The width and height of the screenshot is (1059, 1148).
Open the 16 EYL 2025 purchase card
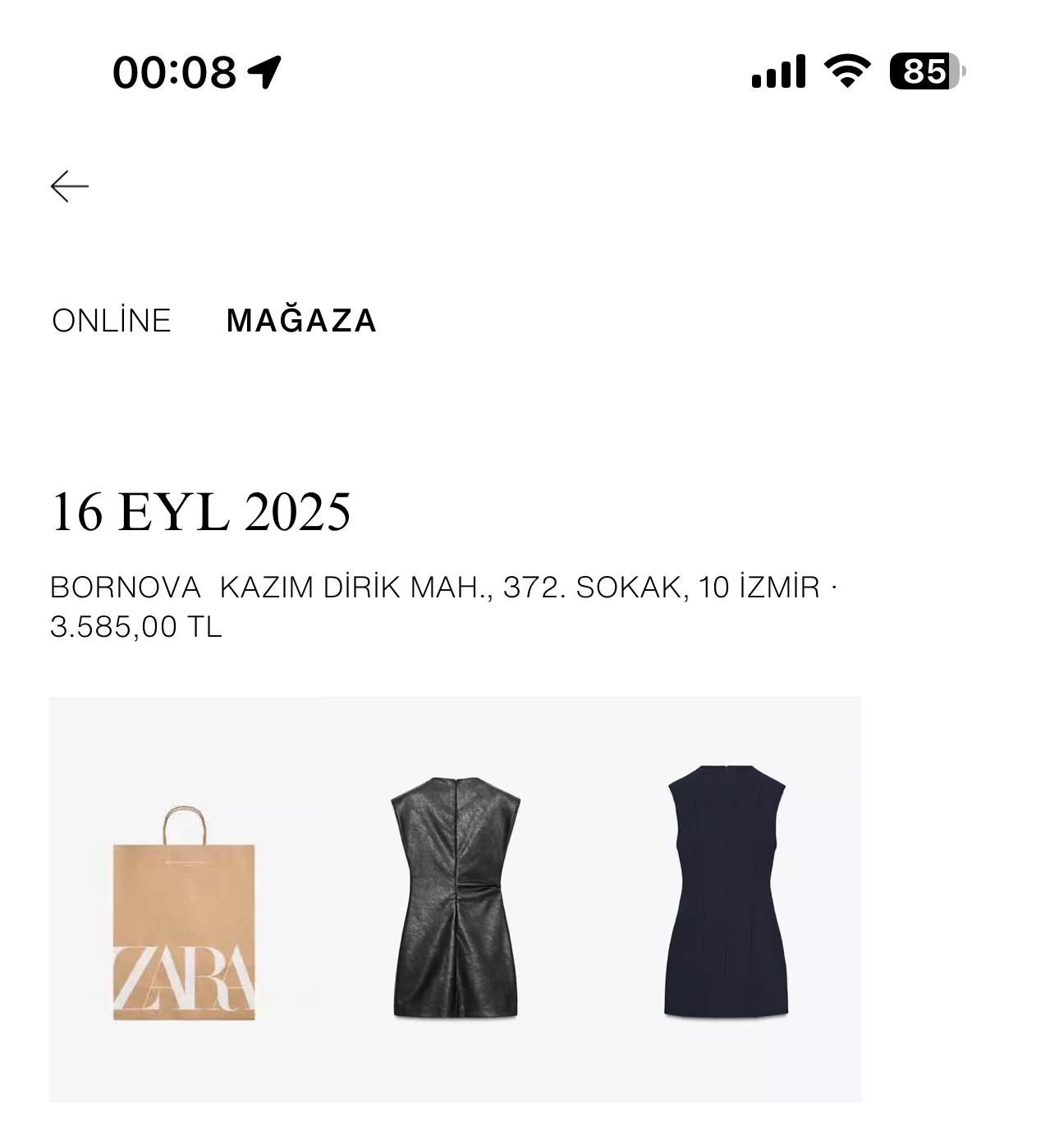pos(456,793)
